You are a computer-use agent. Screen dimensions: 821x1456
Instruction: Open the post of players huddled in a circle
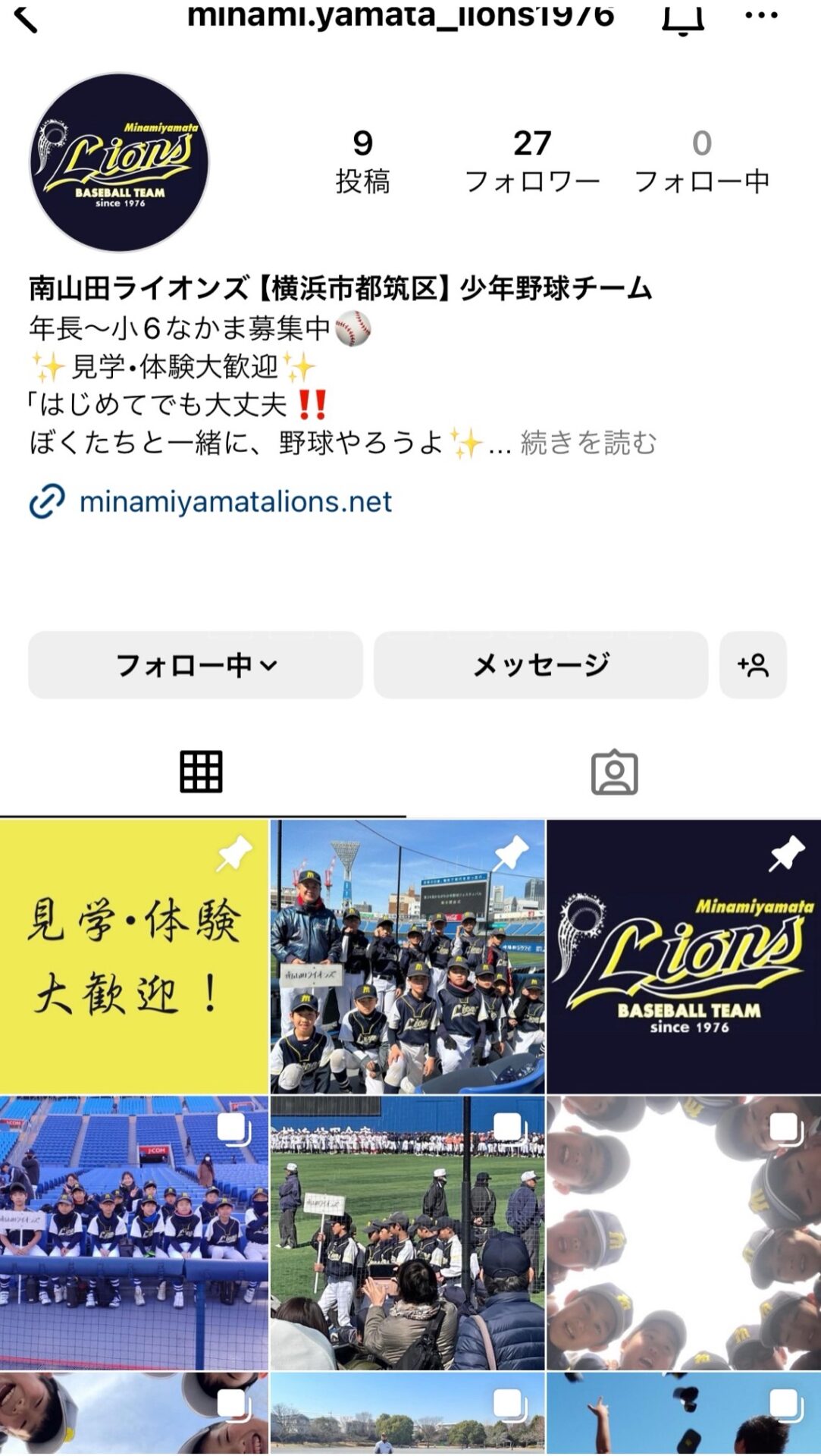tap(683, 1232)
